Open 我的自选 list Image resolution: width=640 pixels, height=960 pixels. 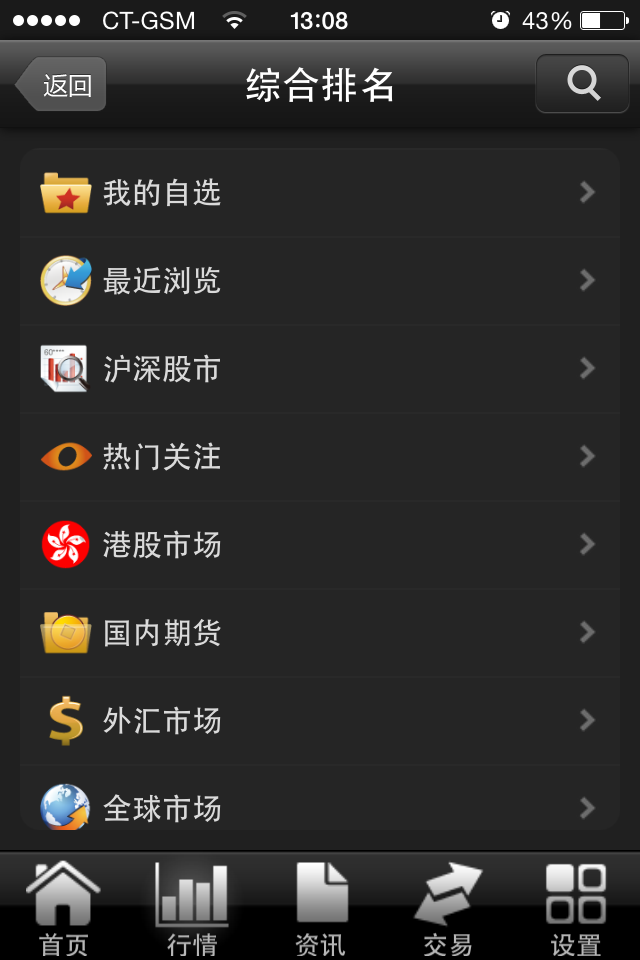320,193
